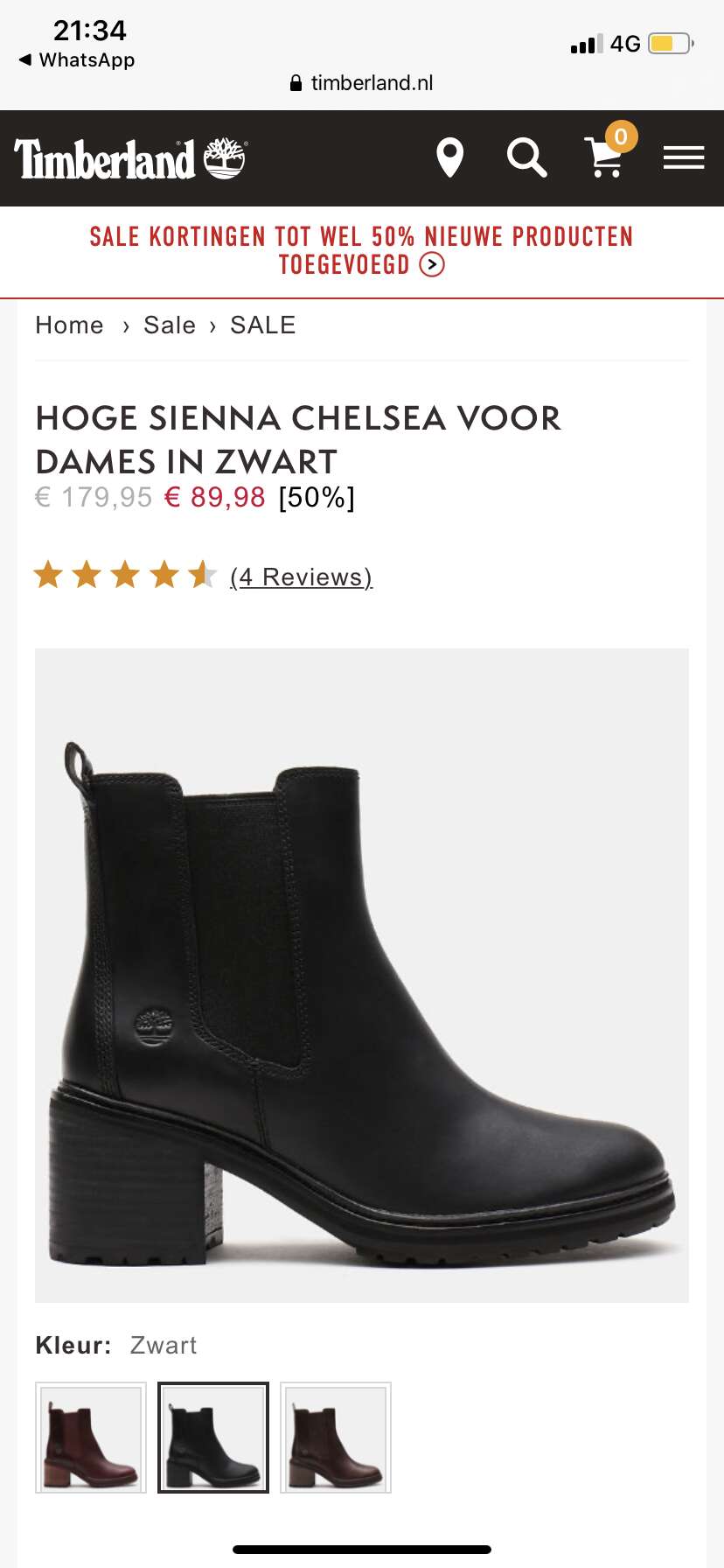Open the store locator pin icon
Viewport: 724px width, 1568px height.
[x=449, y=157]
